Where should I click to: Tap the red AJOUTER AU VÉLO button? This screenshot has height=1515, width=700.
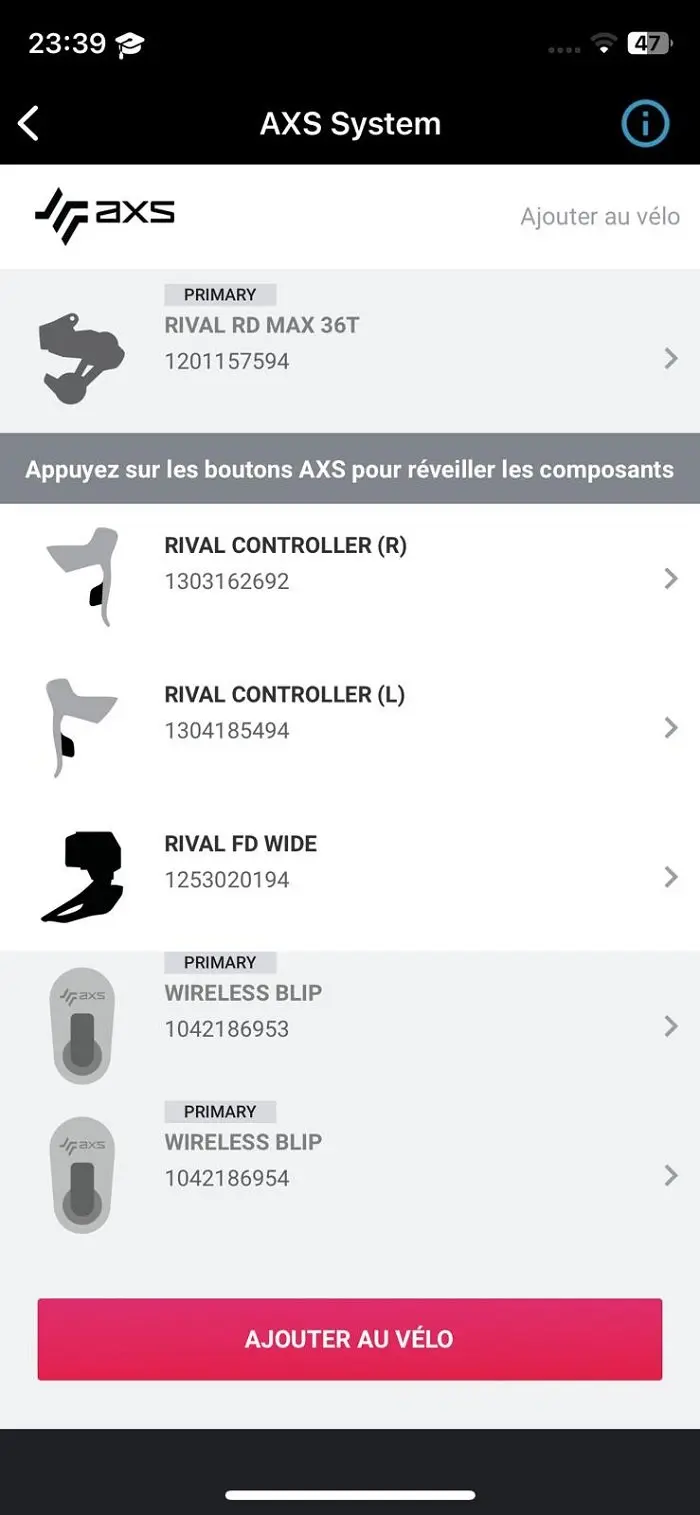coord(350,1339)
